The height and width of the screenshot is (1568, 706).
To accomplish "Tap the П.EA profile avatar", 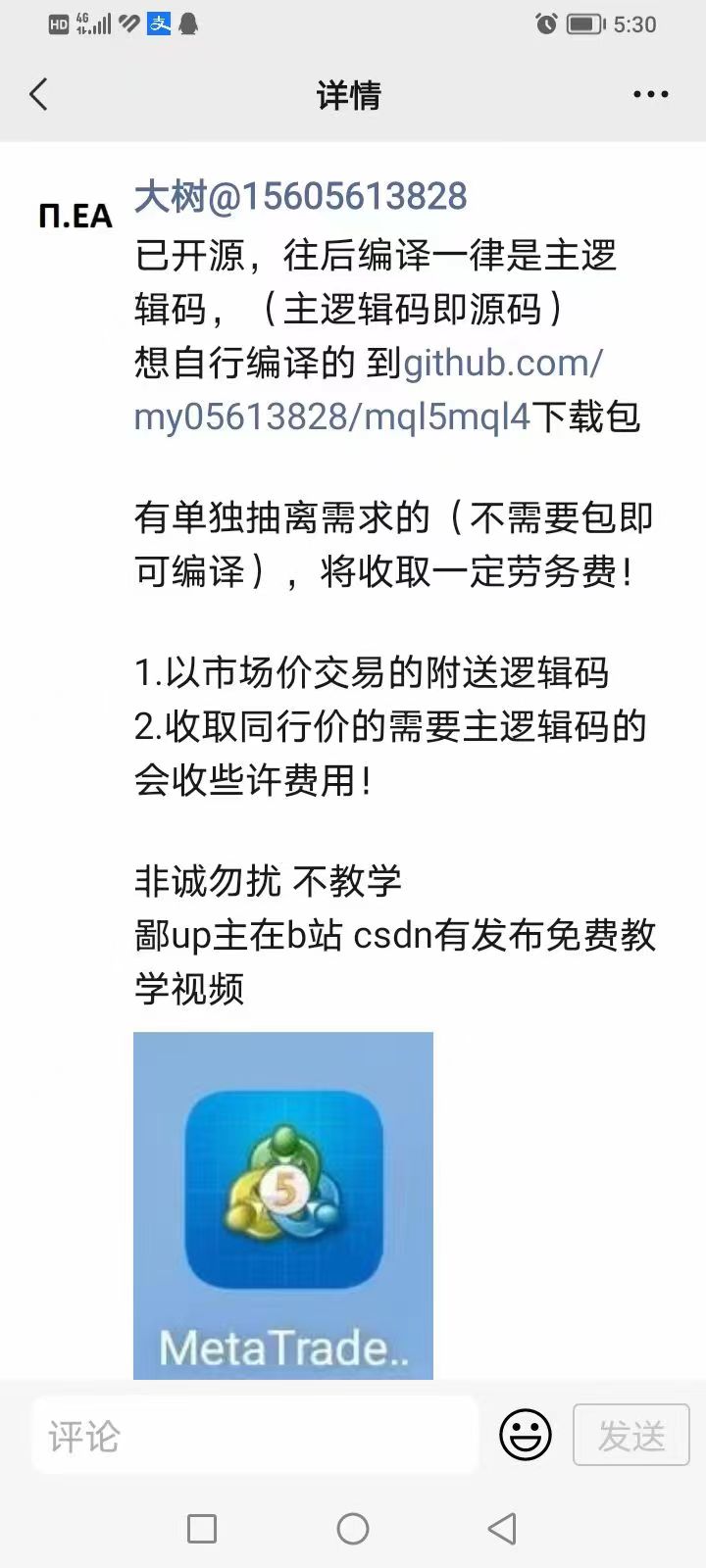I will click(76, 216).
